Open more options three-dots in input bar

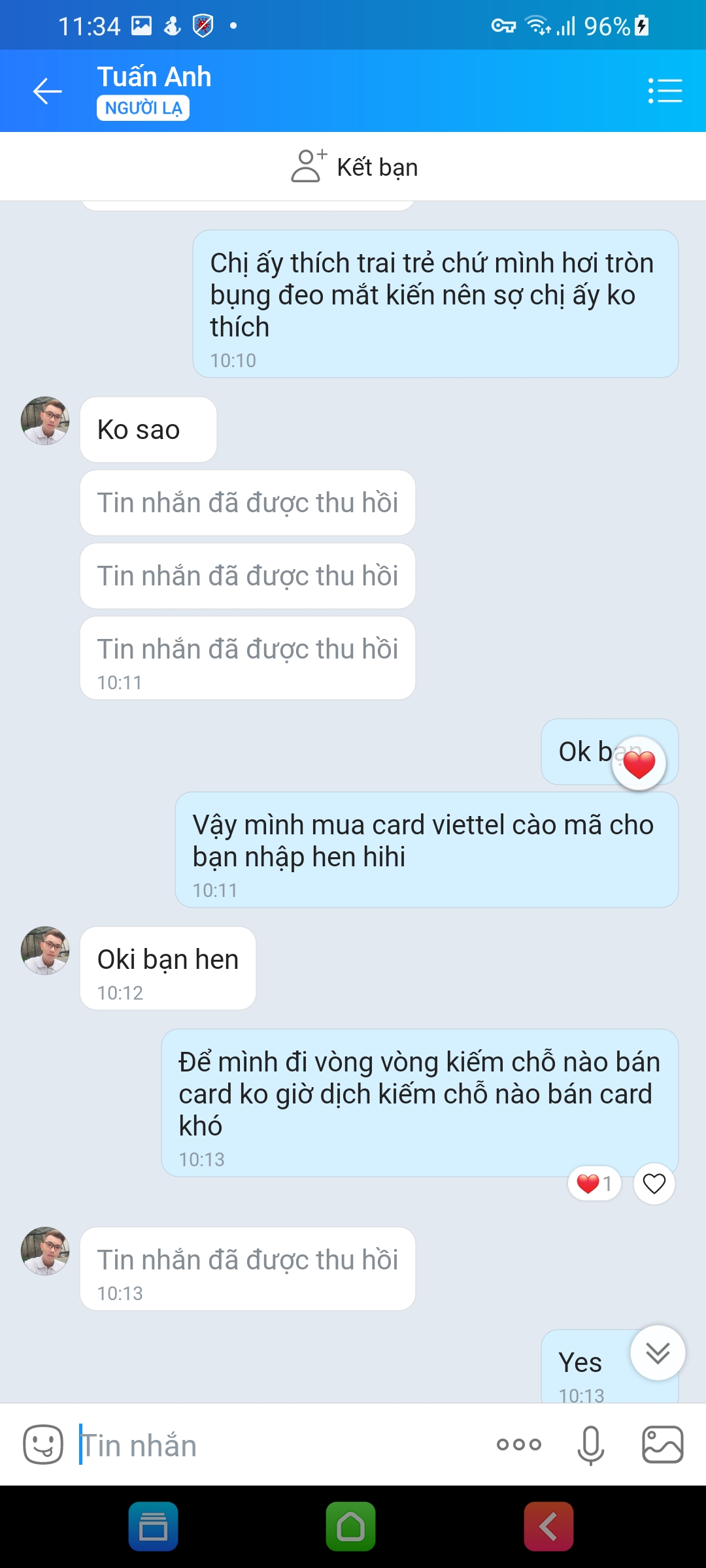tap(518, 1445)
